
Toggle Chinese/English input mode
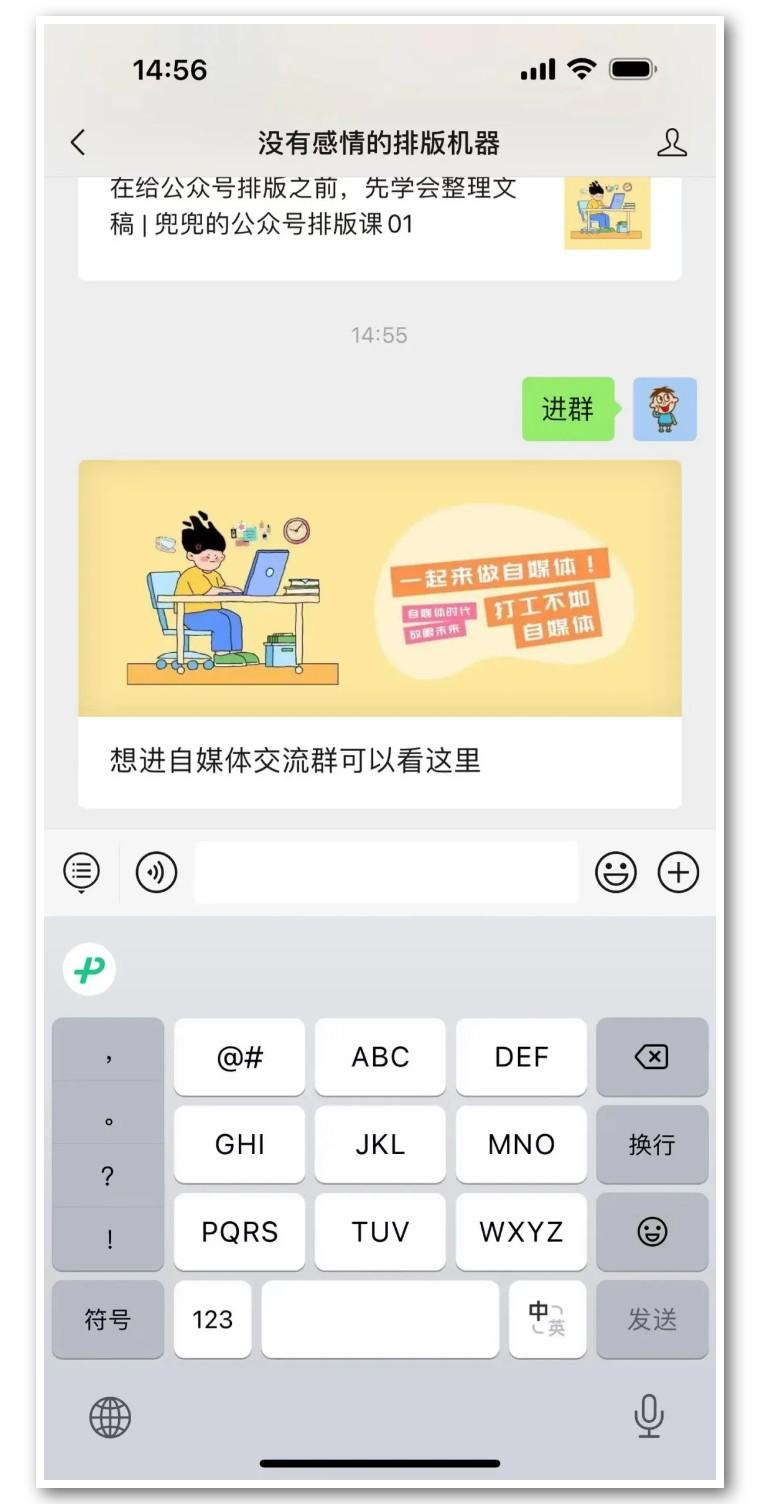547,1320
